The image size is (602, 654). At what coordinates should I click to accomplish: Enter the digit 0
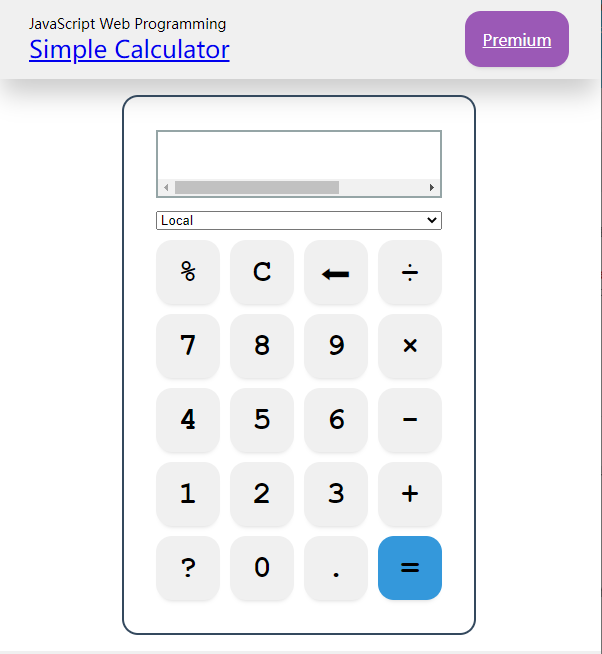pos(262,568)
